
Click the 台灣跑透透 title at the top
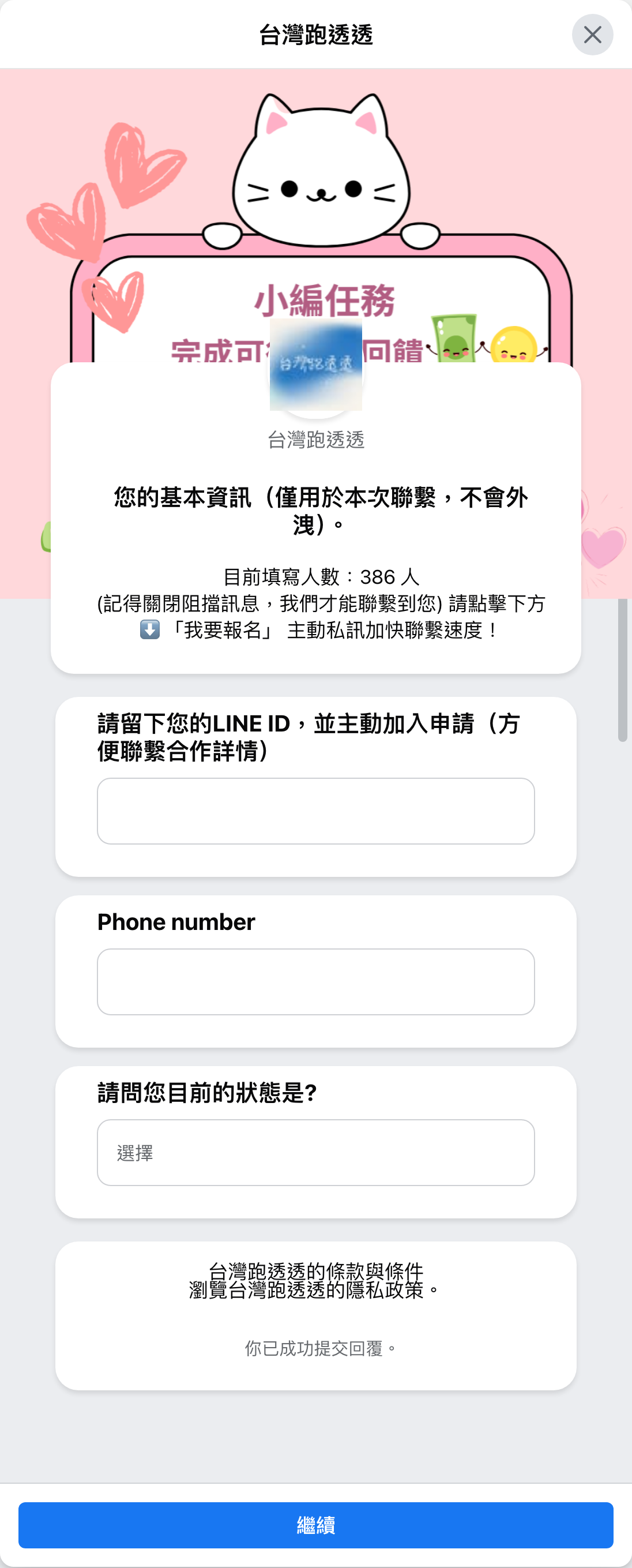coord(315,35)
